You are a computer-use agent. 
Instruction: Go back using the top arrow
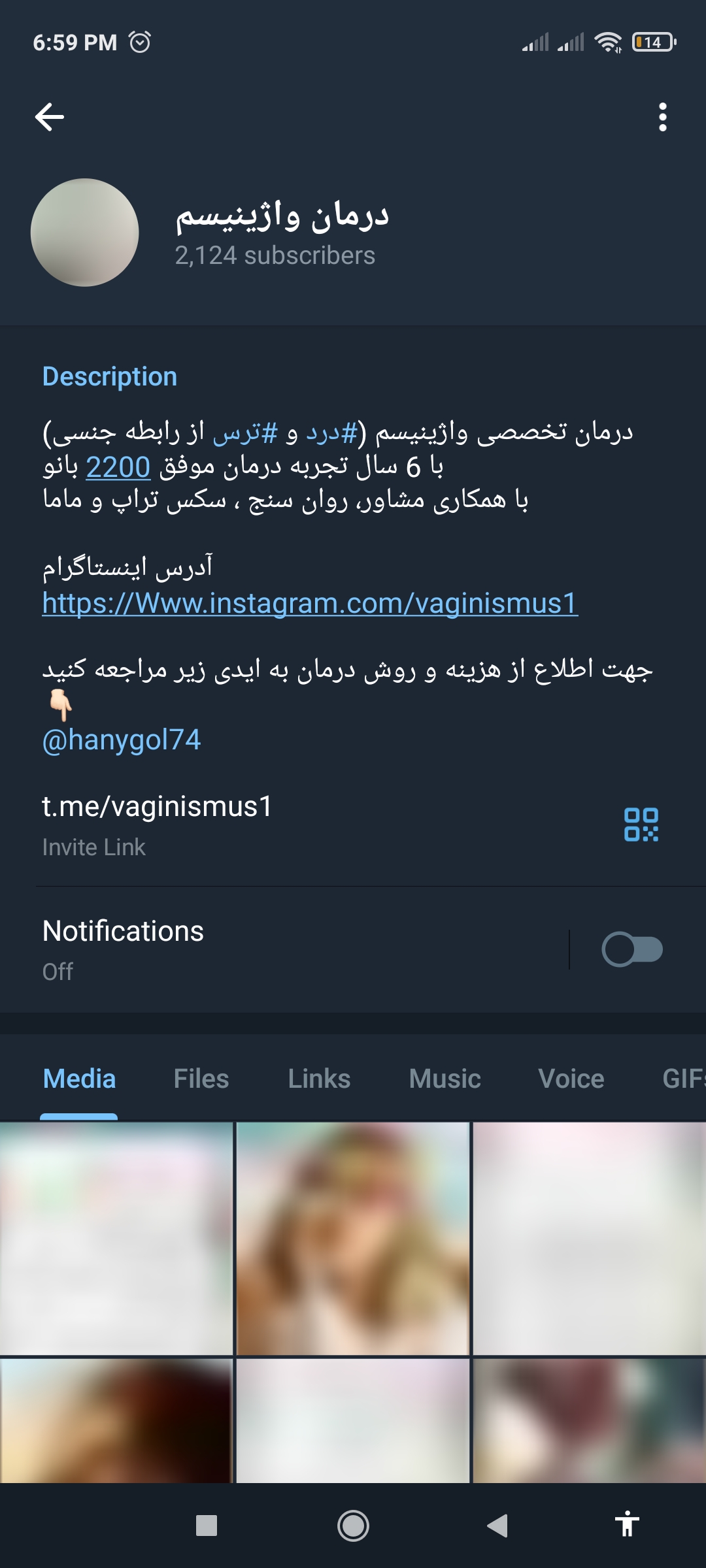[x=50, y=118]
